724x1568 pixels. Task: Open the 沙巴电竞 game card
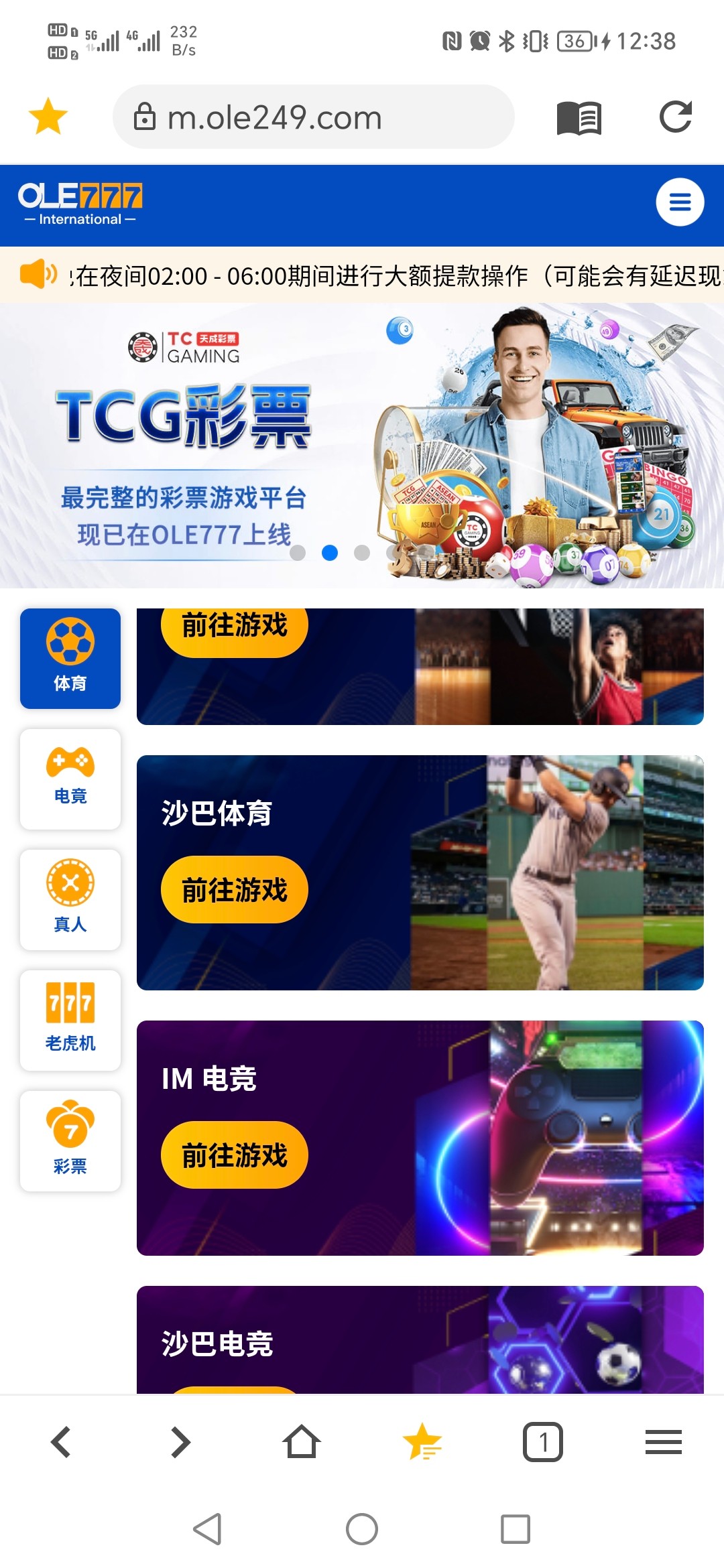[x=420, y=1340]
